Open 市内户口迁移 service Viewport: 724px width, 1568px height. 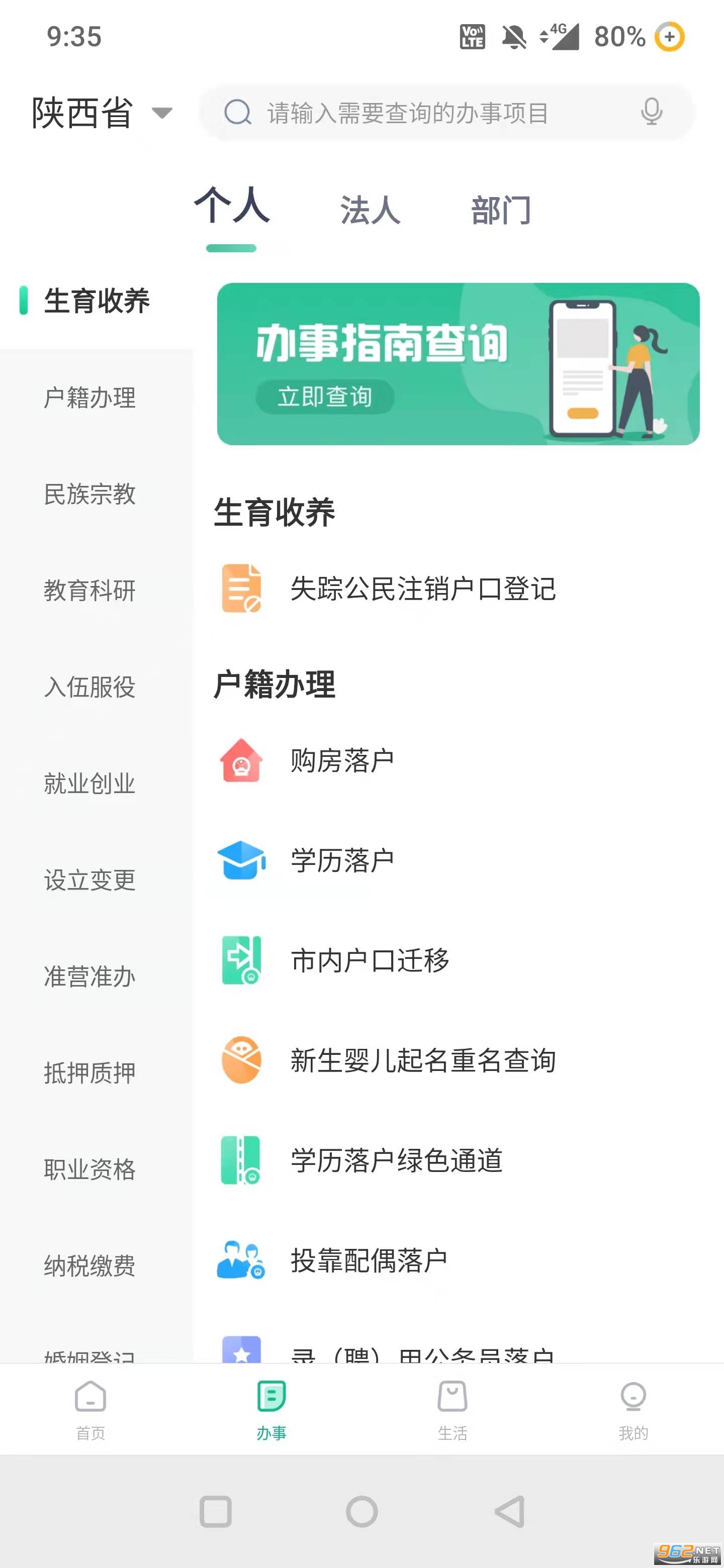370,960
